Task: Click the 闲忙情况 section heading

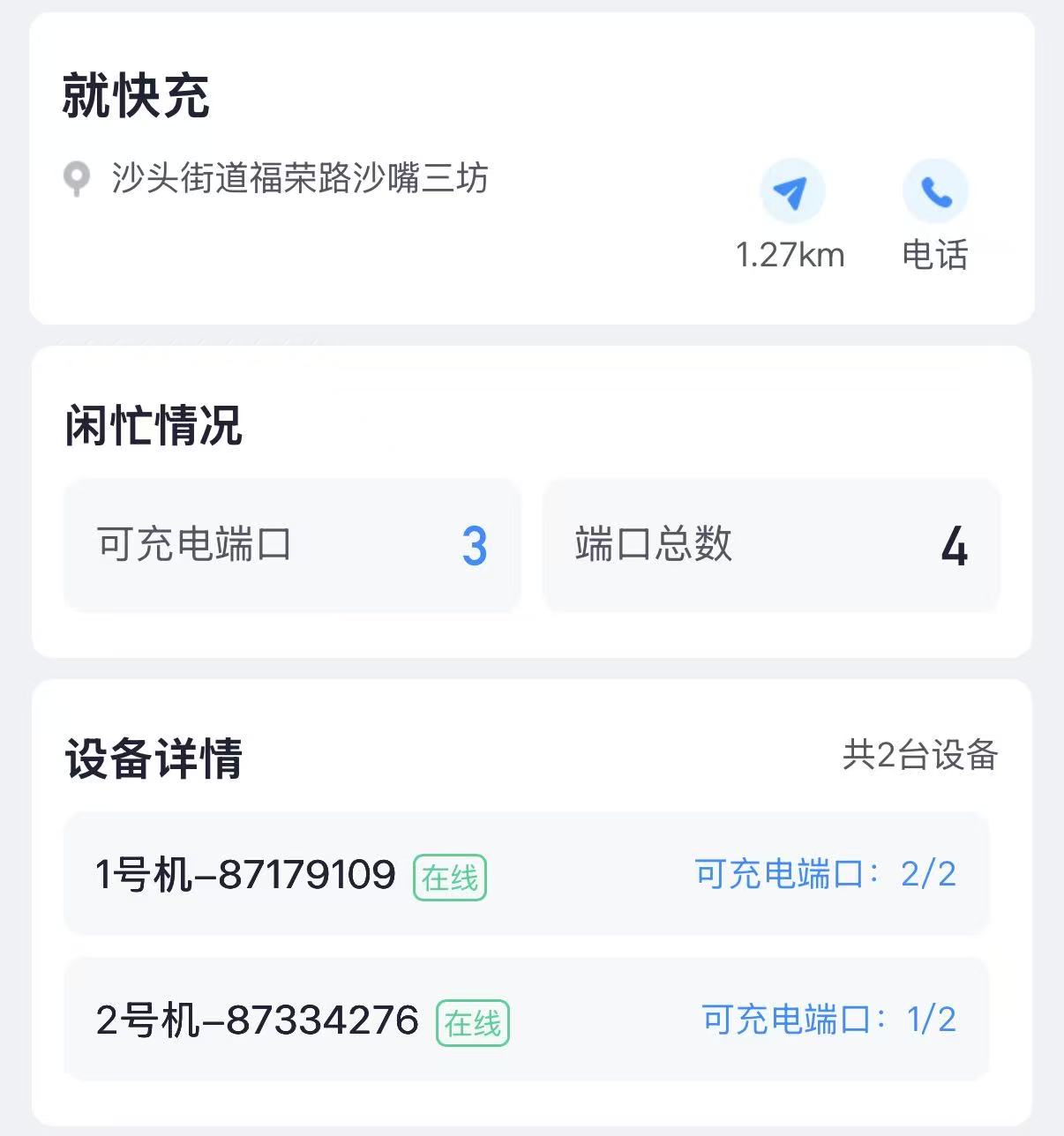Action: pos(154,429)
